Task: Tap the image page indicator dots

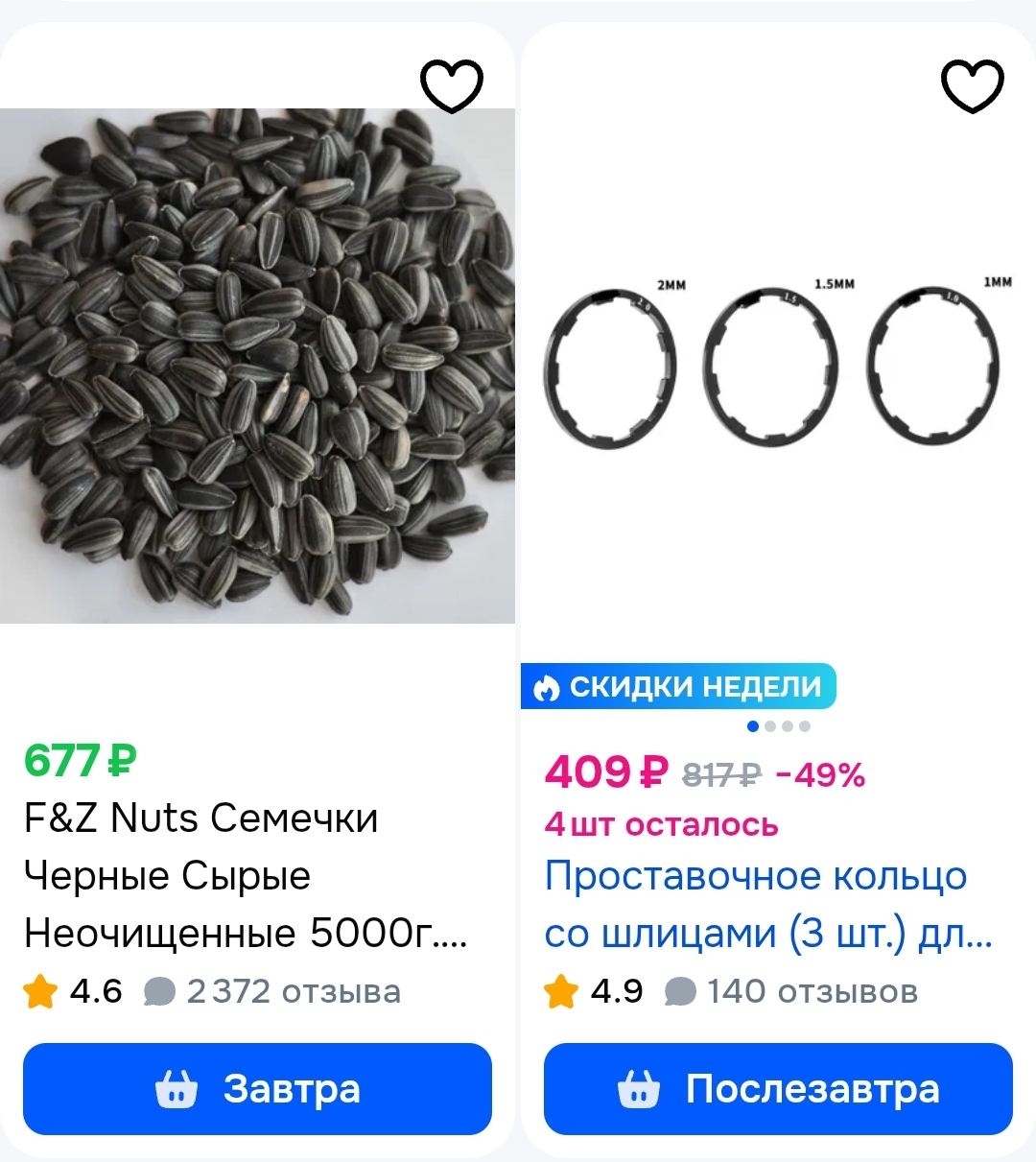Action: pyautogui.click(x=778, y=726)
